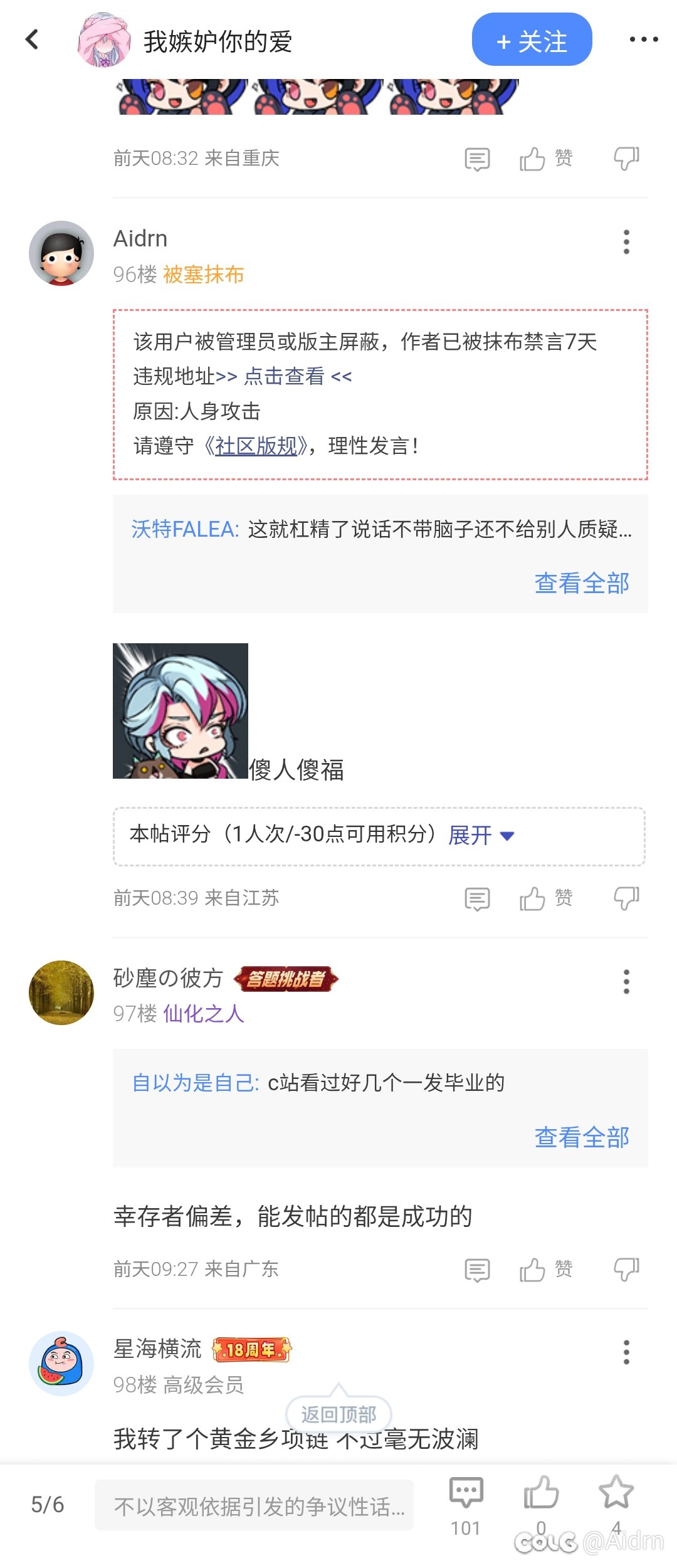Open the page selector showing 5/6
Screen dimensions: 677x1568
coord(48,1505)
